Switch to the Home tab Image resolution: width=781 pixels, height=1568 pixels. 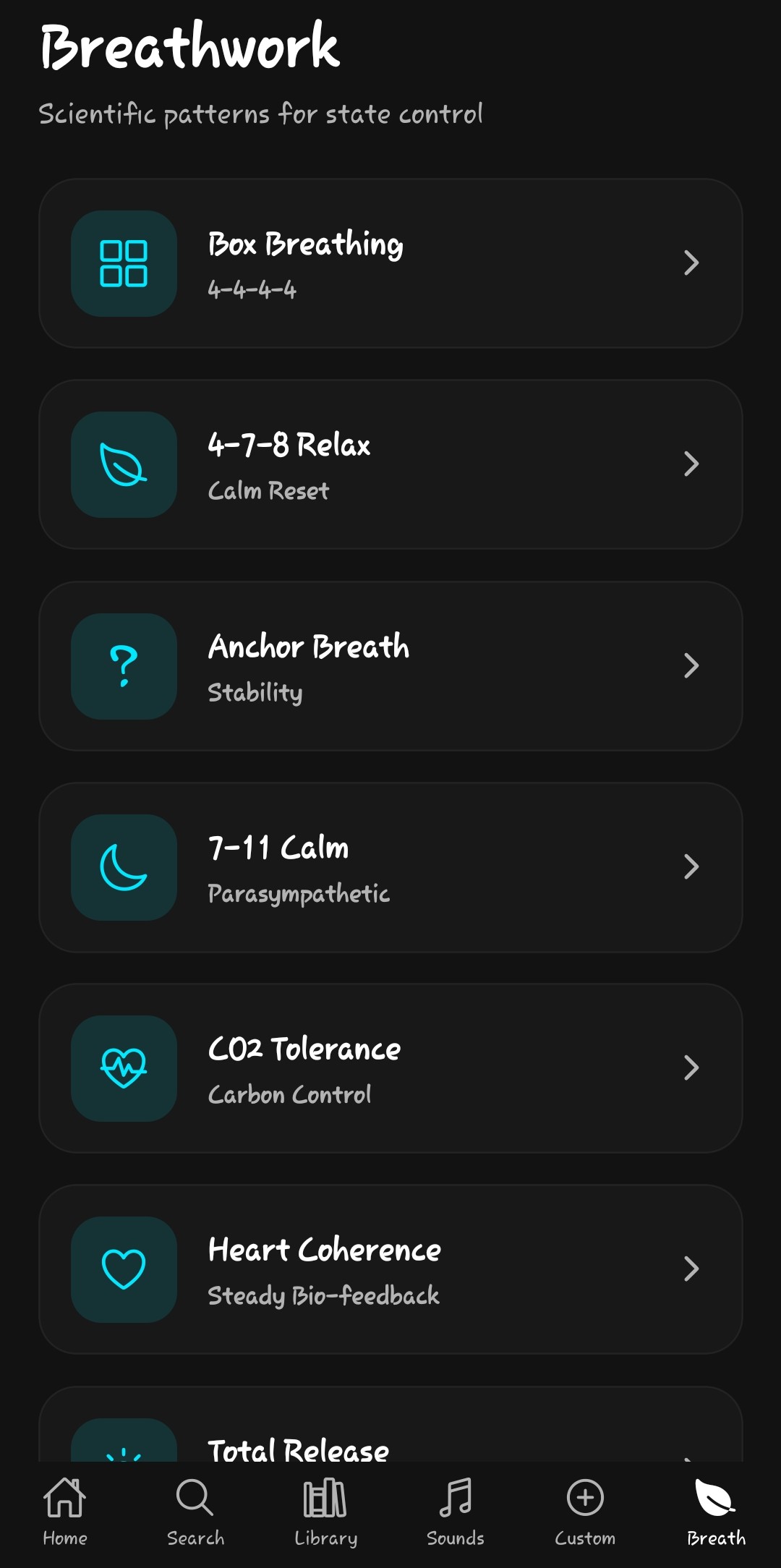[x=65, y=1512]
